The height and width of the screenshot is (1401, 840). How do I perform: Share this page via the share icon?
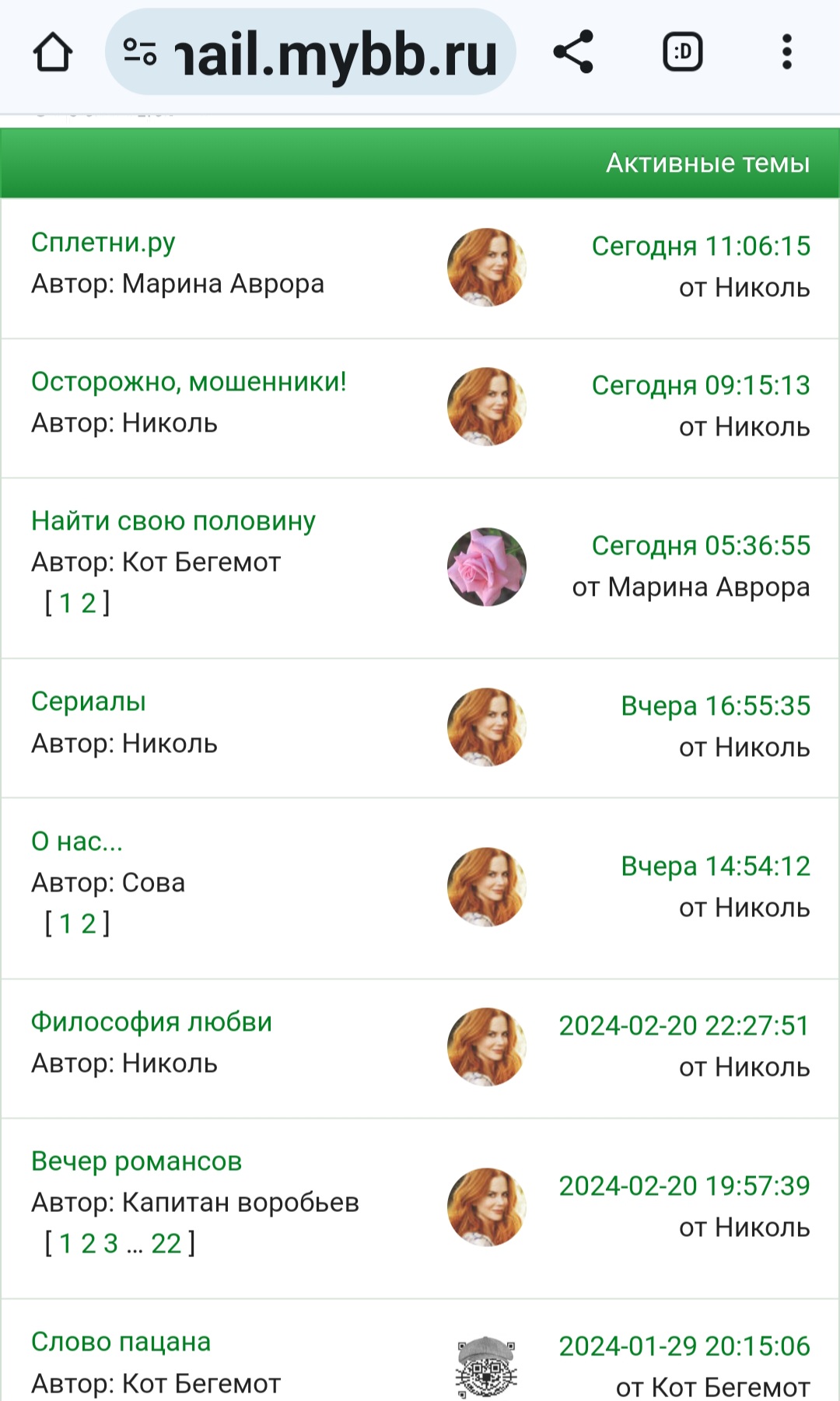tap(573, 53)
